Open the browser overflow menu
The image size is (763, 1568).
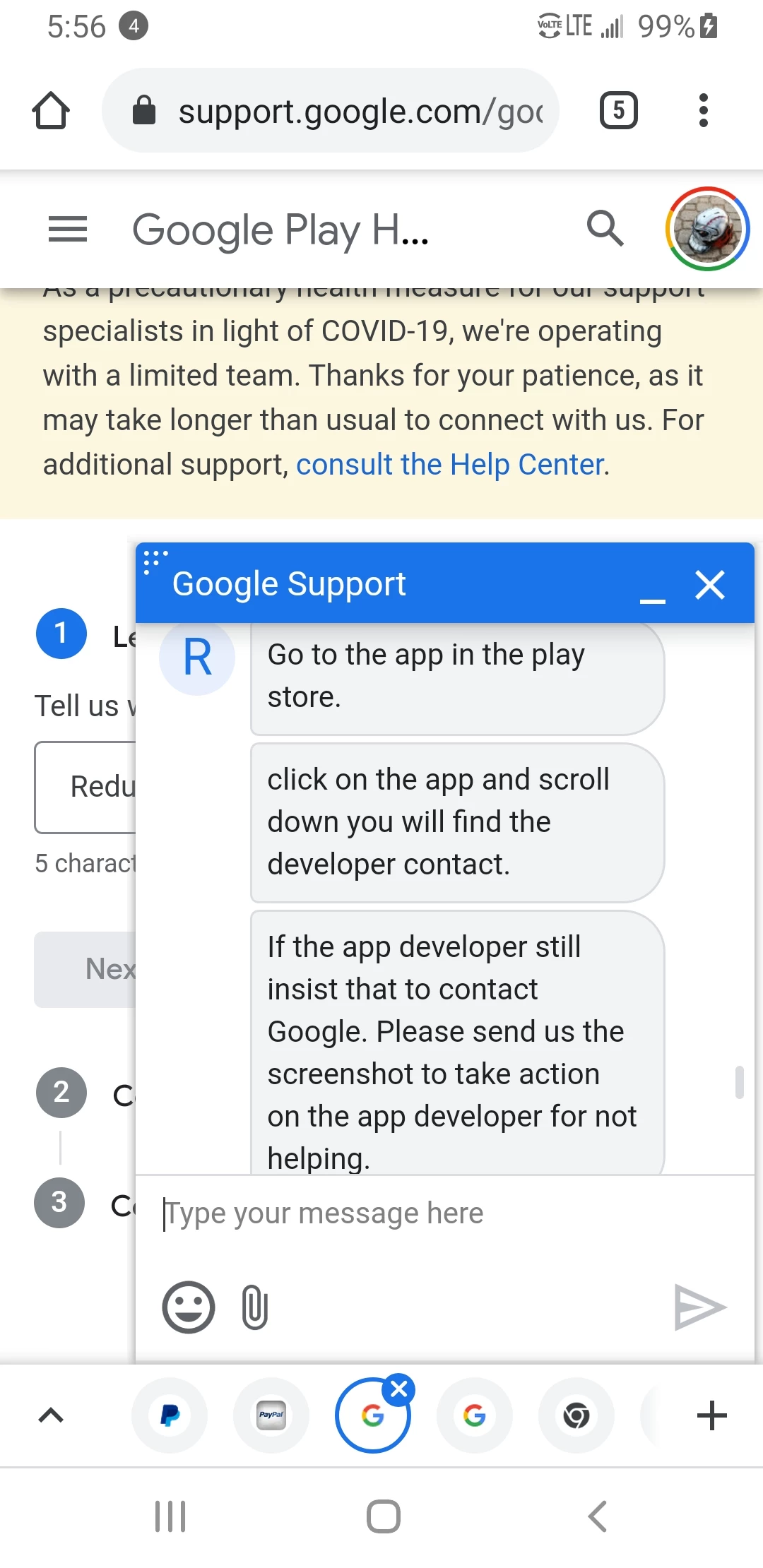click(x=703, y=111)
